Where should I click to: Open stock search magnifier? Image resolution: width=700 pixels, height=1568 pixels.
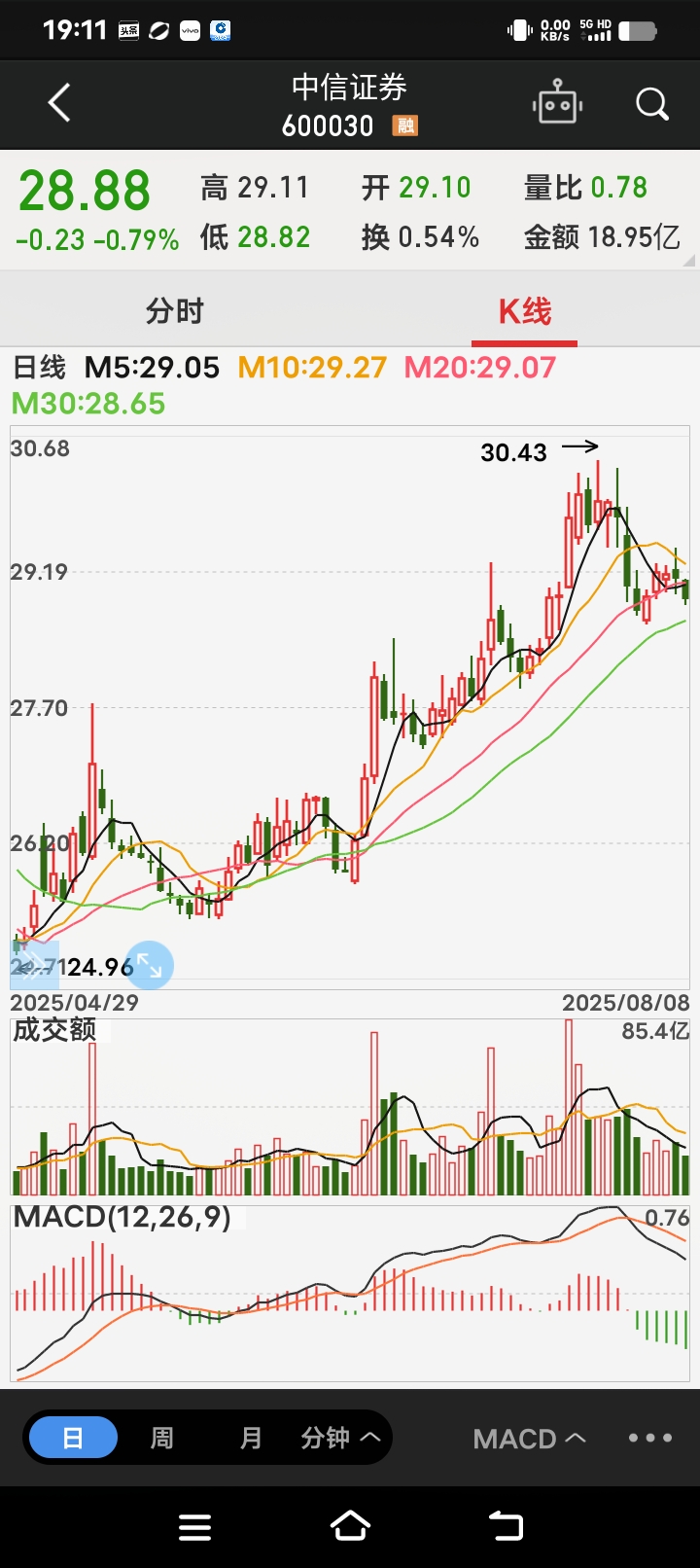tap(651, 103)
